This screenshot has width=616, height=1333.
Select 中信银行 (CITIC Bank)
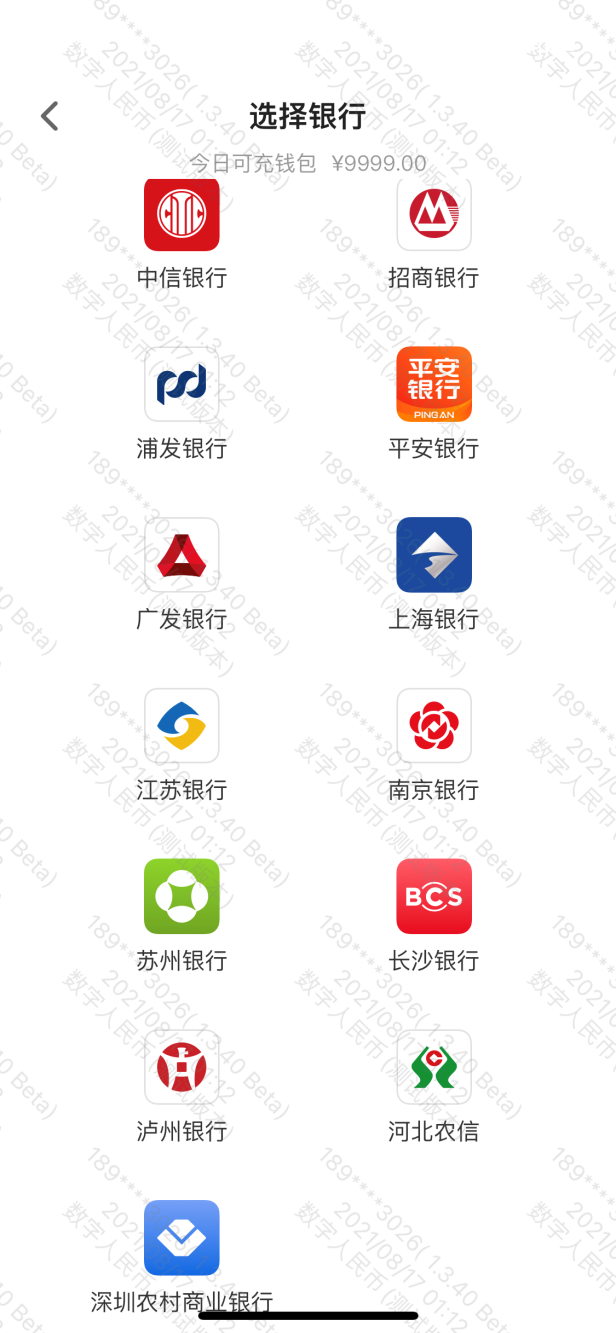coord(182,215)
